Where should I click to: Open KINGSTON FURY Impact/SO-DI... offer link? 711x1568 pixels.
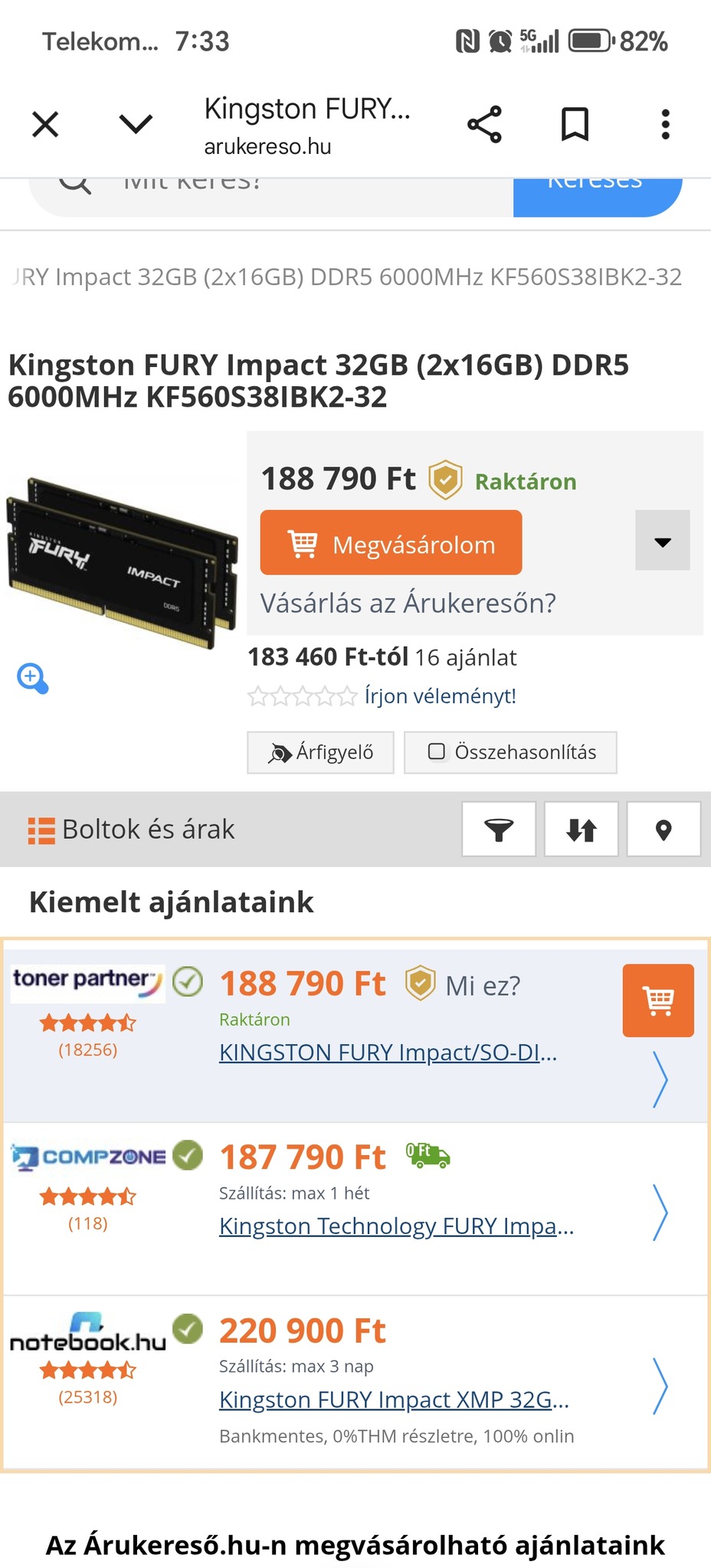388,1052
